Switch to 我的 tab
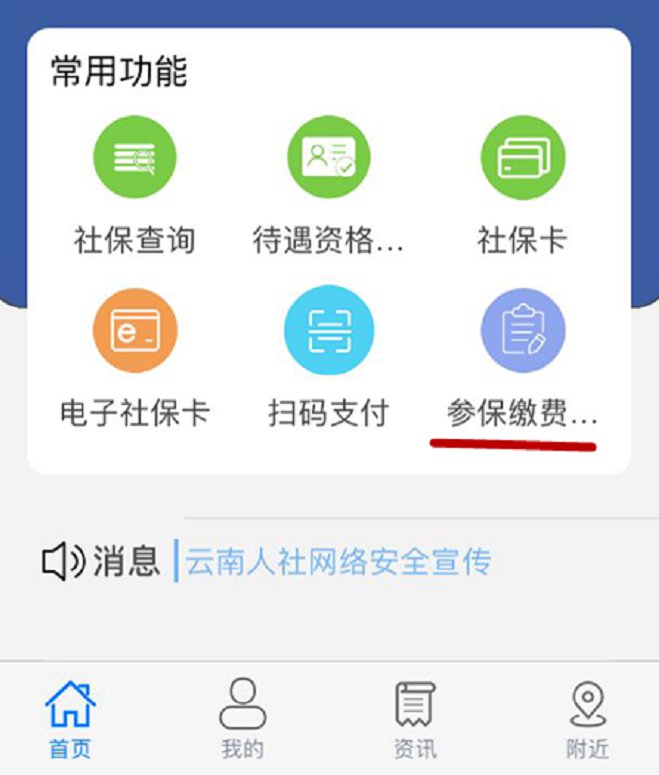The image size is (659, 775). point(243,719)
